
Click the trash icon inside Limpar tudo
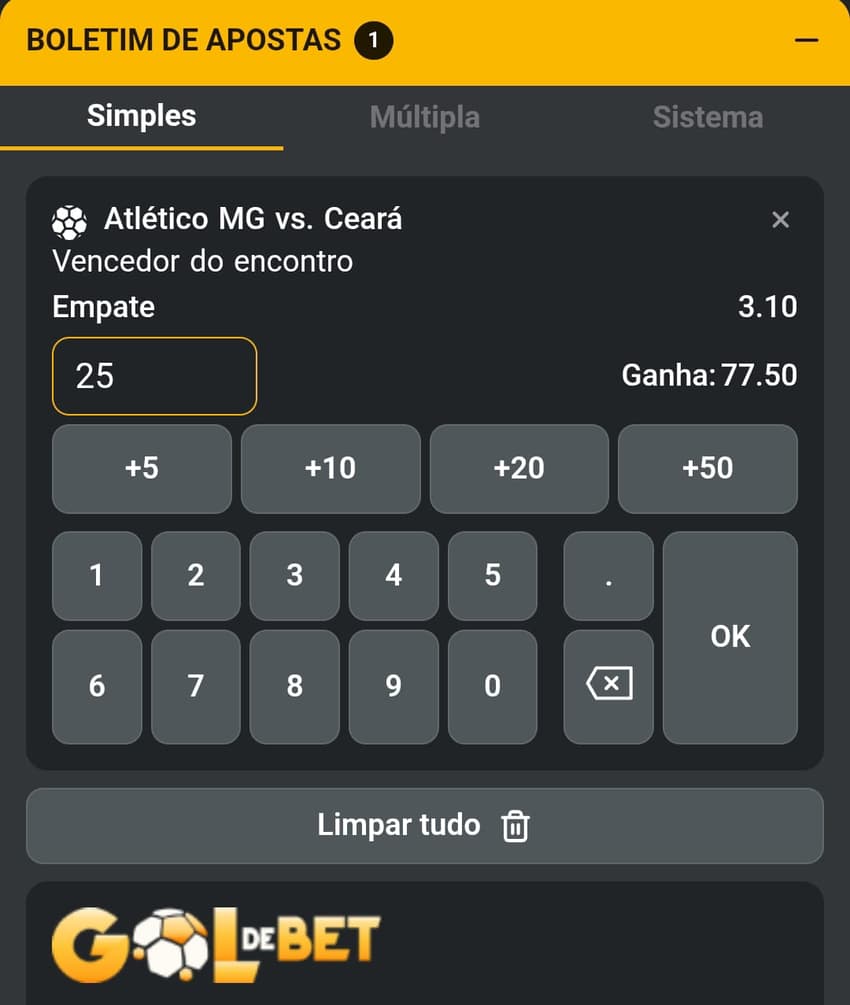click(514, 826)
